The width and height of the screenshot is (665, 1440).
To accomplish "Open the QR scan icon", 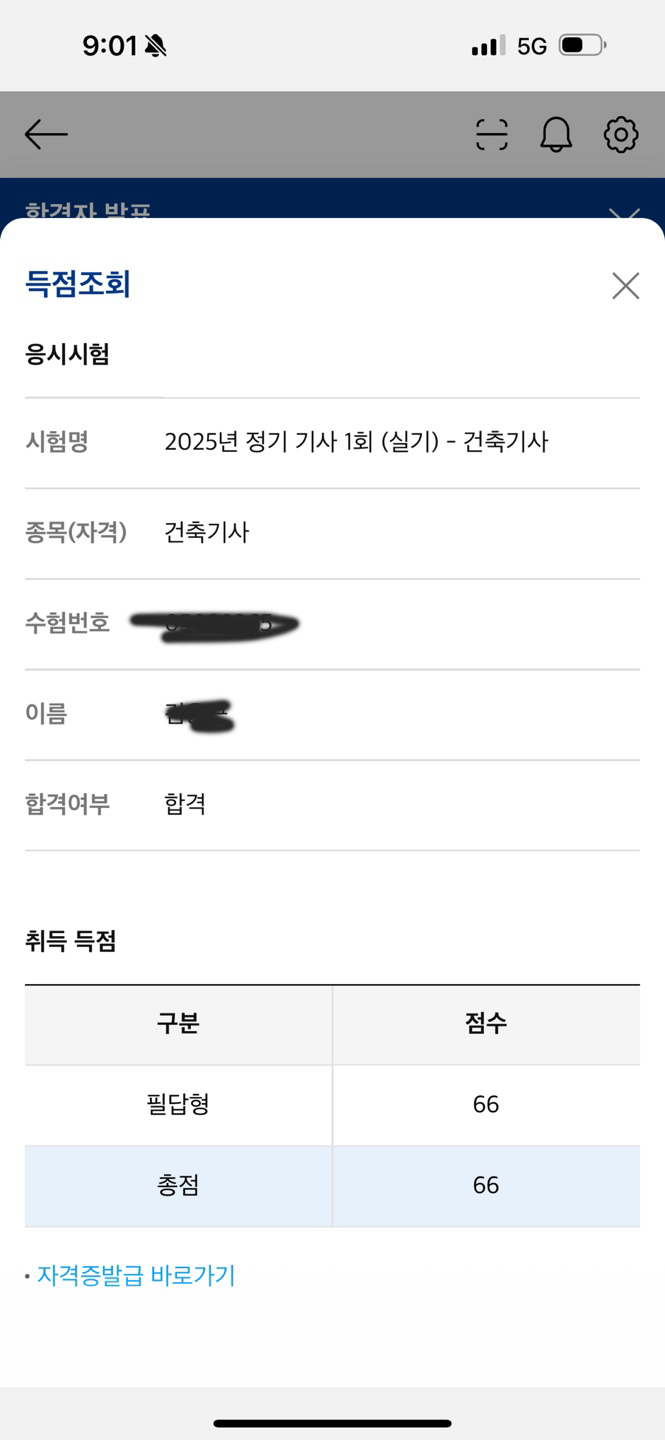I will click(x=491, y=134).
